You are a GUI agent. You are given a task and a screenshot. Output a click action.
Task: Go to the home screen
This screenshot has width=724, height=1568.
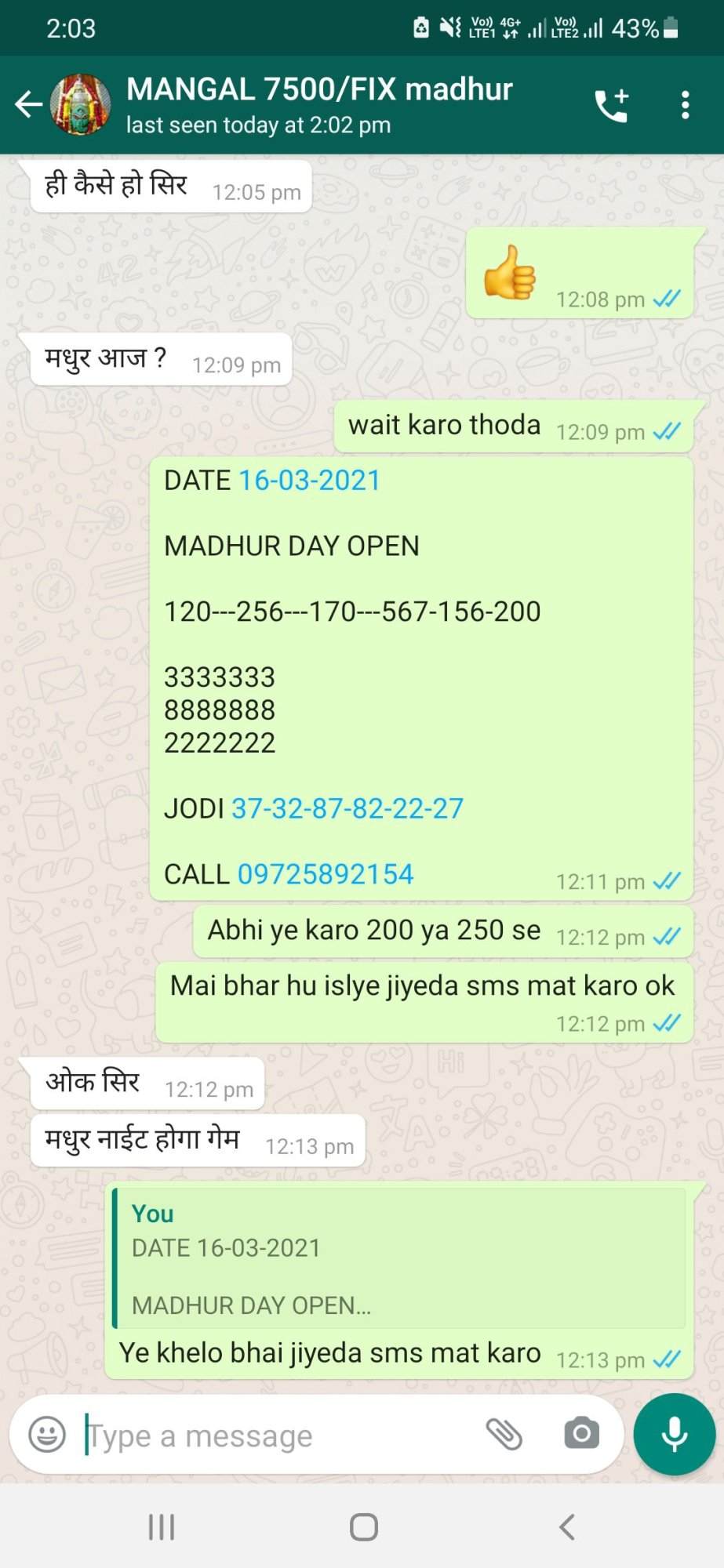[364, 1527]
